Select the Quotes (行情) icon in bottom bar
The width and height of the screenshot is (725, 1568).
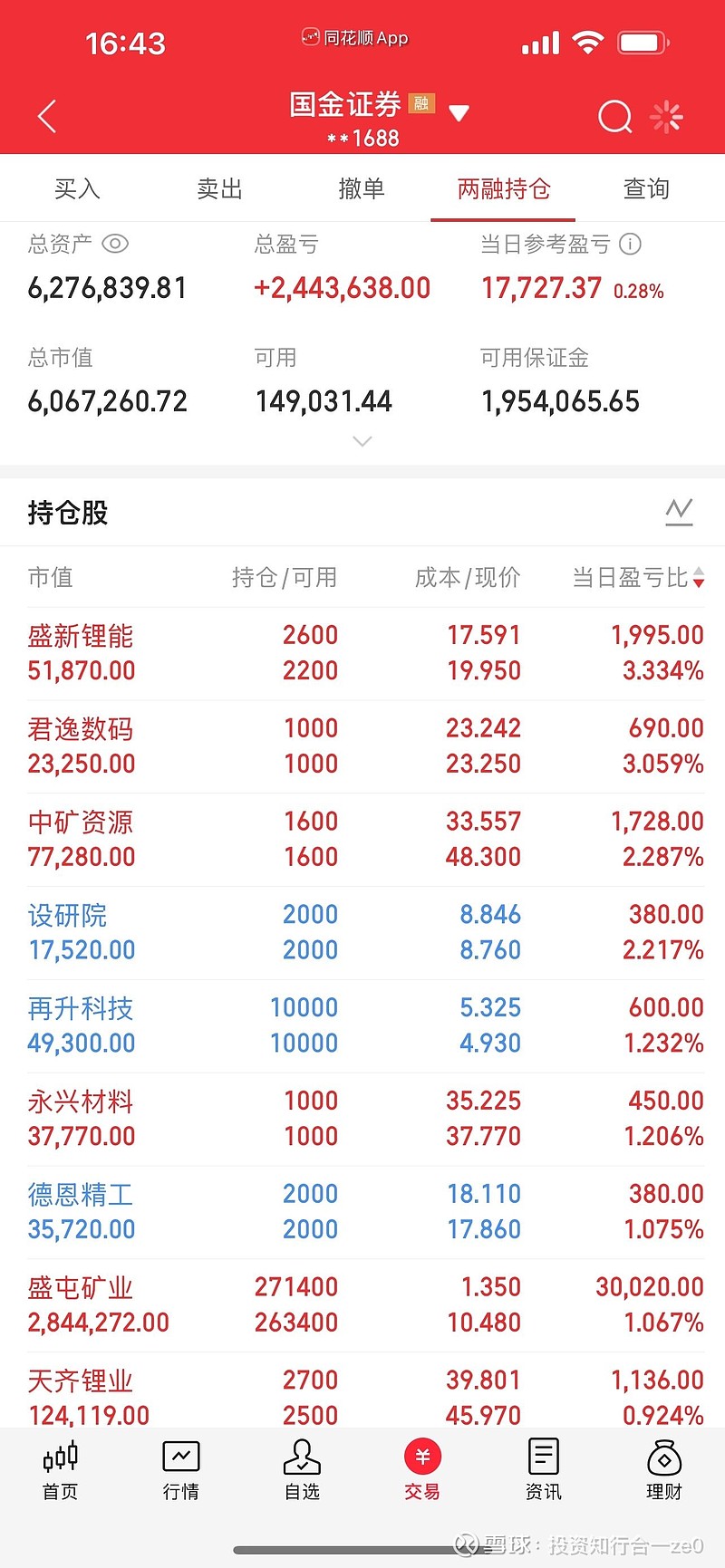180,1467
